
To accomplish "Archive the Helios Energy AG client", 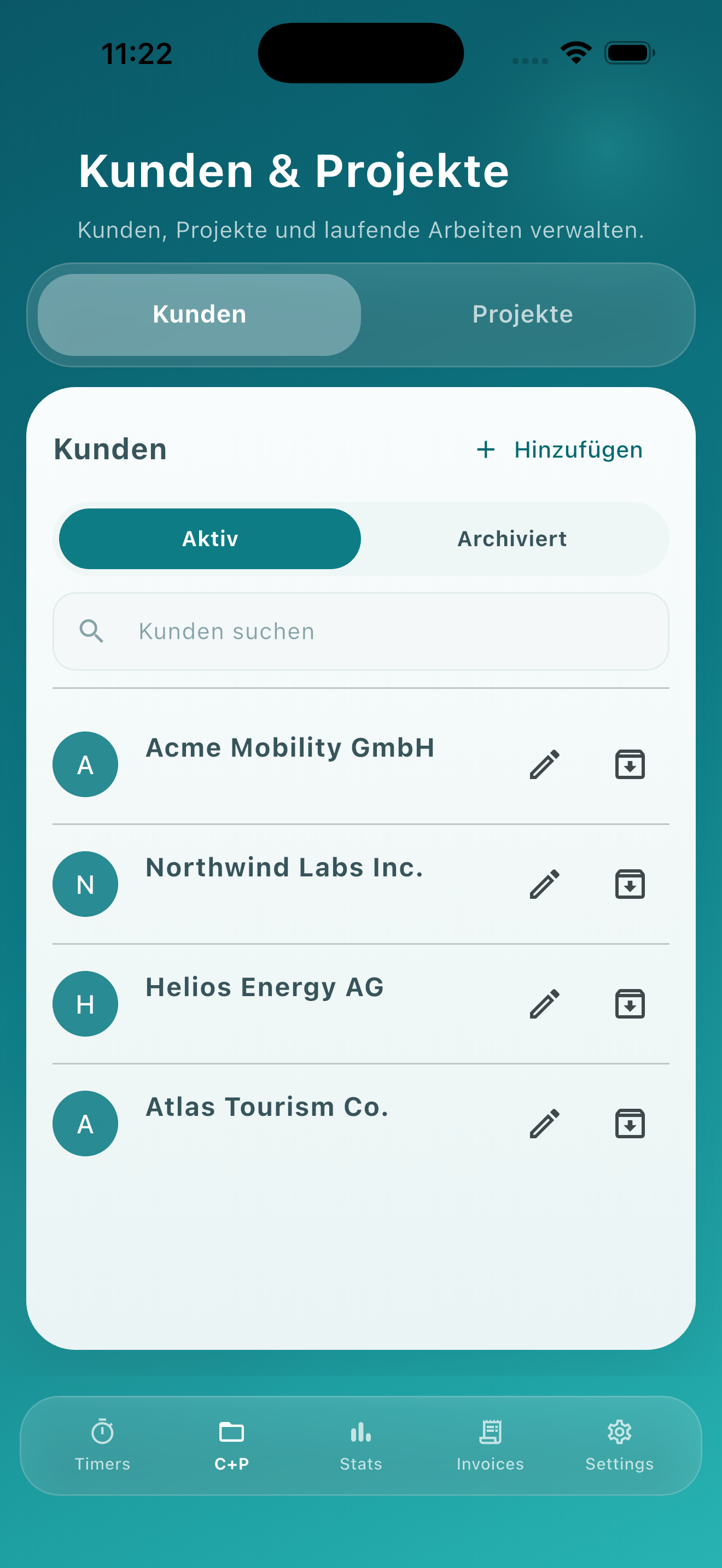I will point(630,1003).
